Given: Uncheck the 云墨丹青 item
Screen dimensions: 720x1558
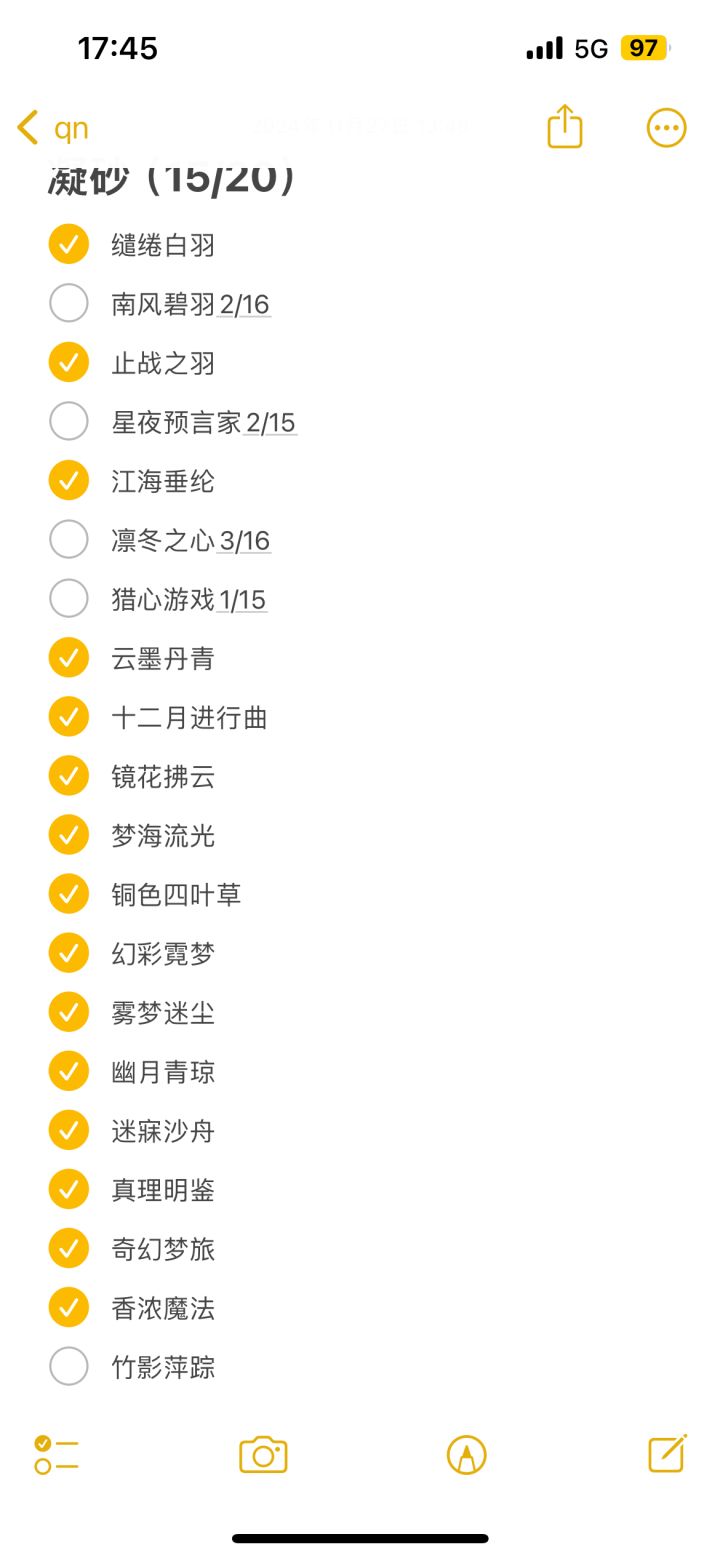Looking at the screenshot, I should 69,657.
